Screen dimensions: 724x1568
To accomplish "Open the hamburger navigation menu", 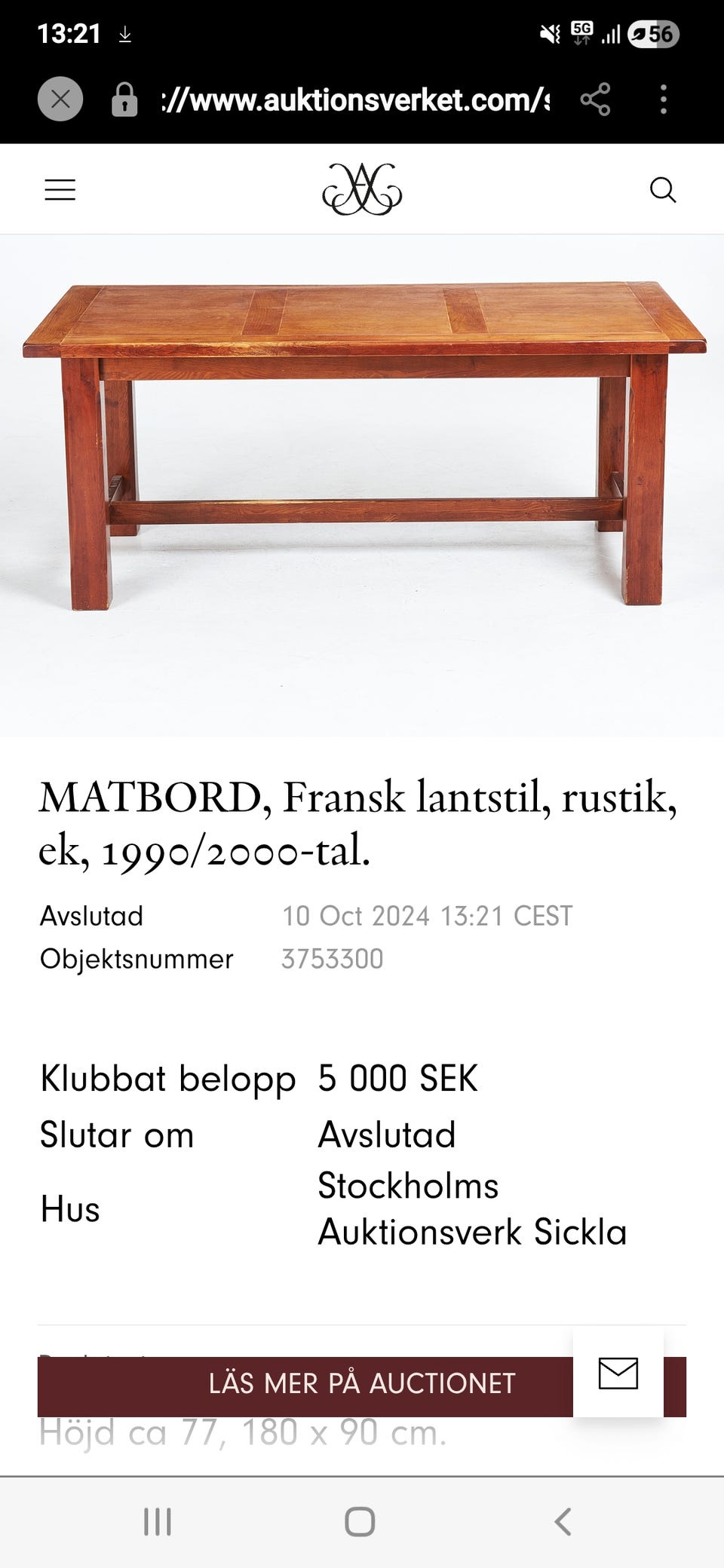I will point(60,188).
